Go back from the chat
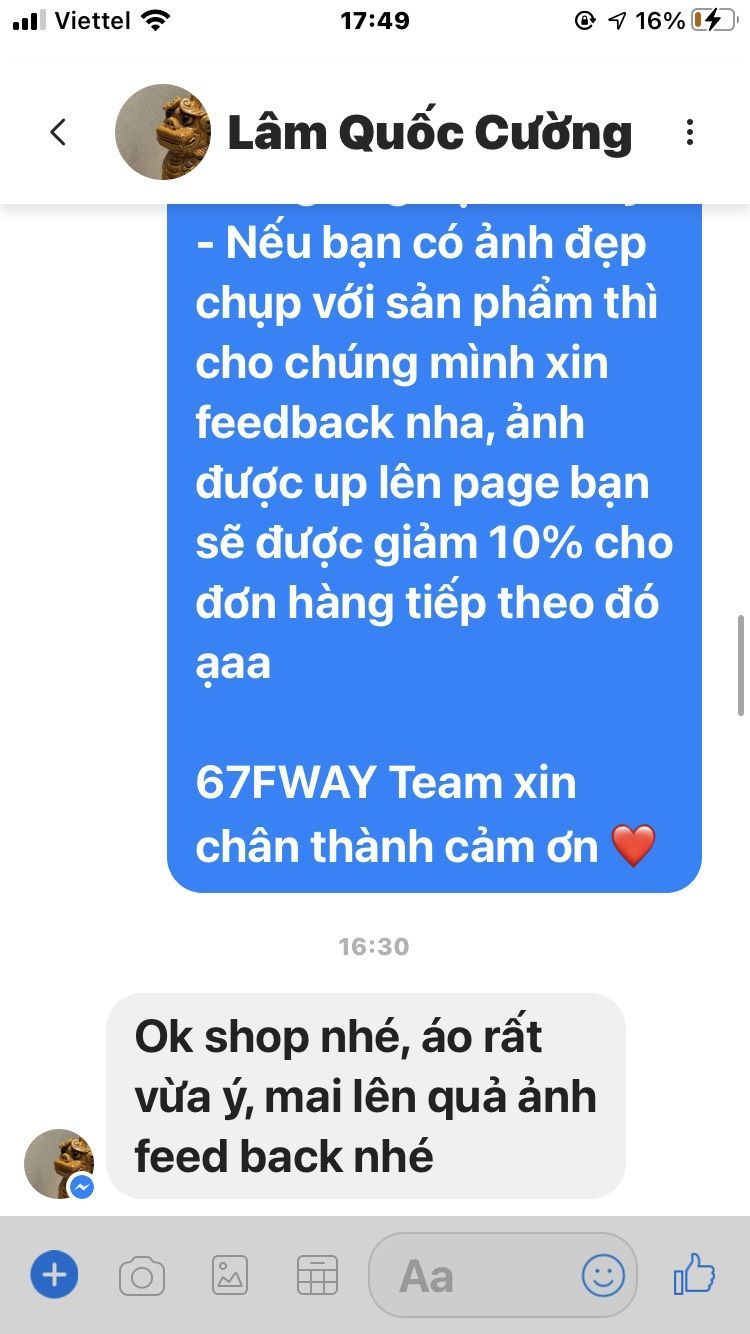The height and width of the screenshot is (1334, 750). [x=58, y=132]
